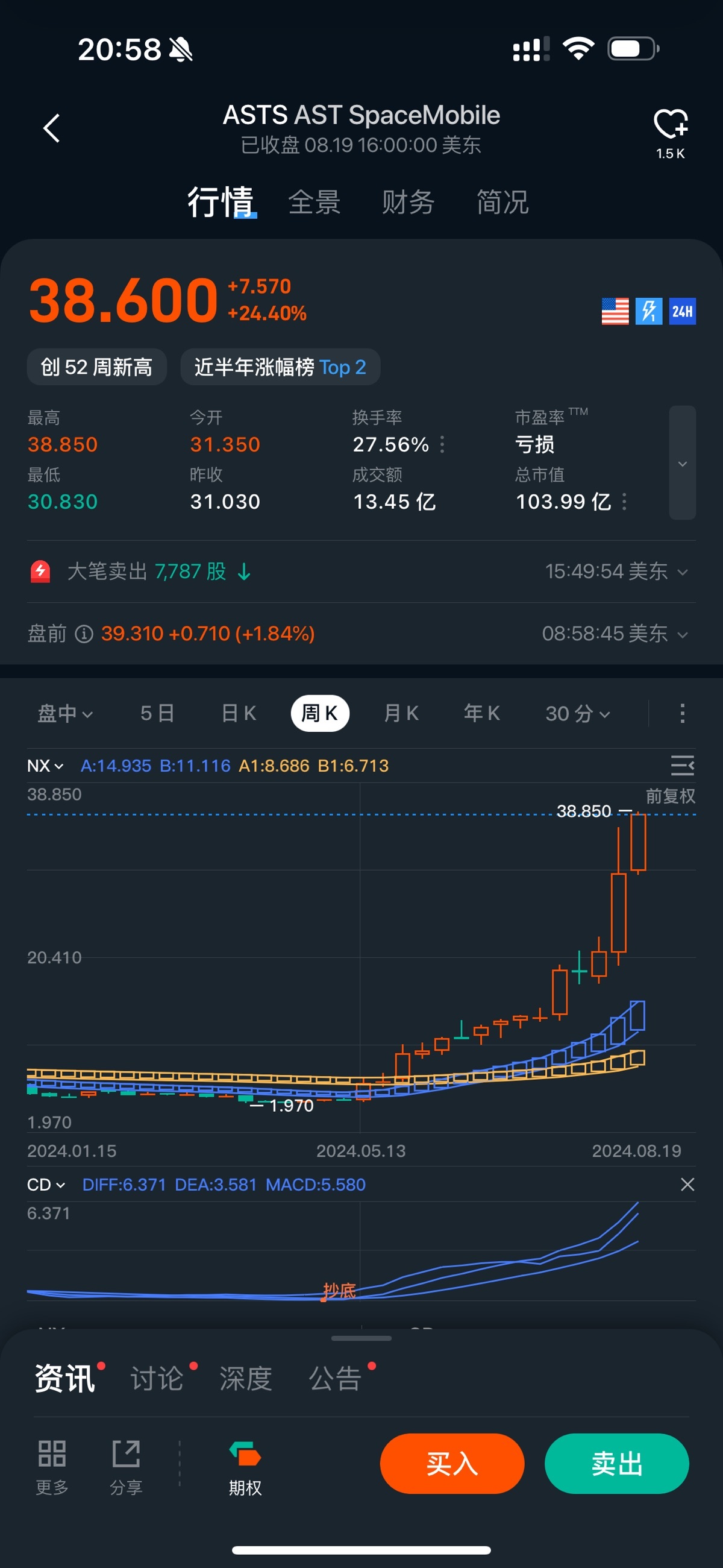Switch the chart to 月K
This screenshot has width=723, height=1568.
401,713
